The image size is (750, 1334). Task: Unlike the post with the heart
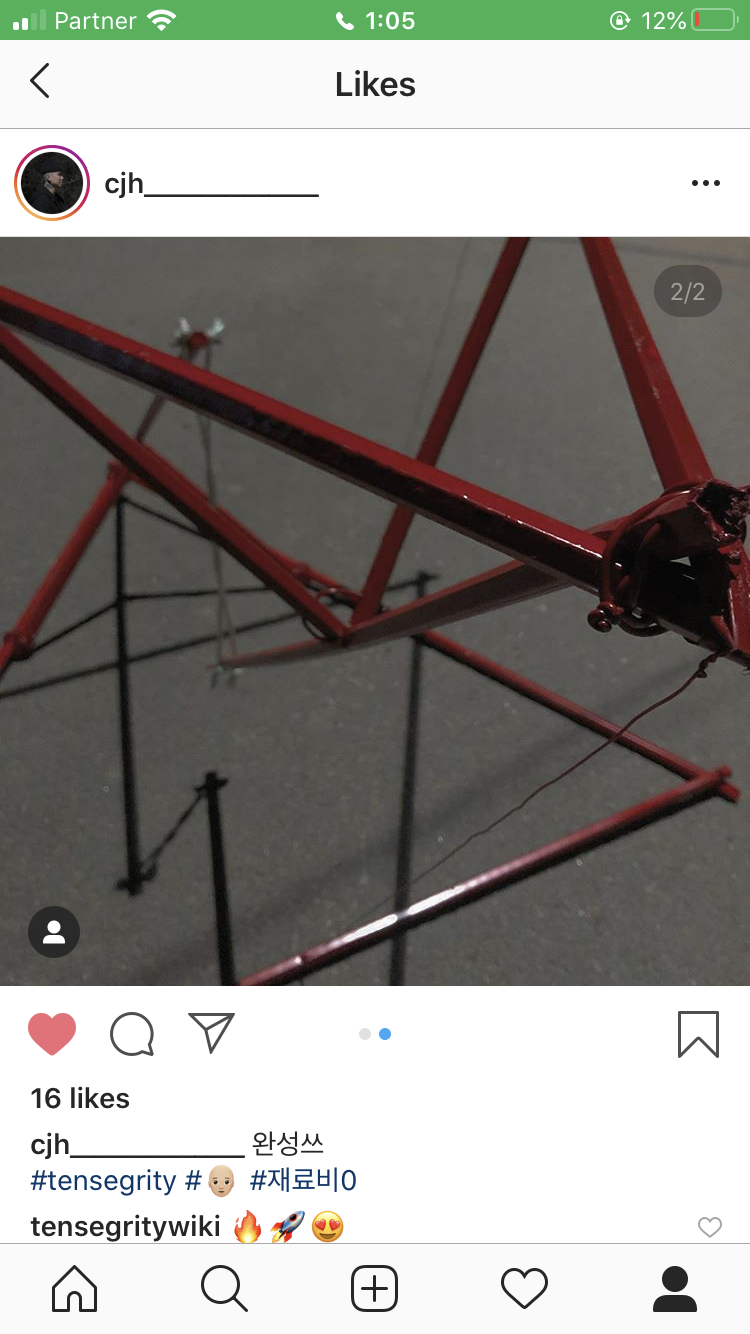[x=52, y=1034]
